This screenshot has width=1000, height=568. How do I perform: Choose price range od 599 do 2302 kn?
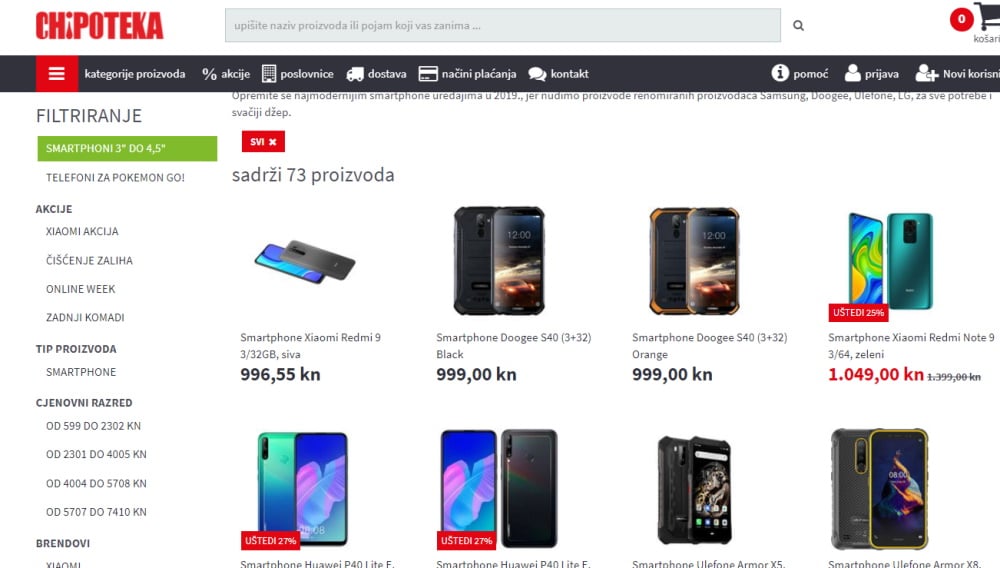click(x=96, y=425)
